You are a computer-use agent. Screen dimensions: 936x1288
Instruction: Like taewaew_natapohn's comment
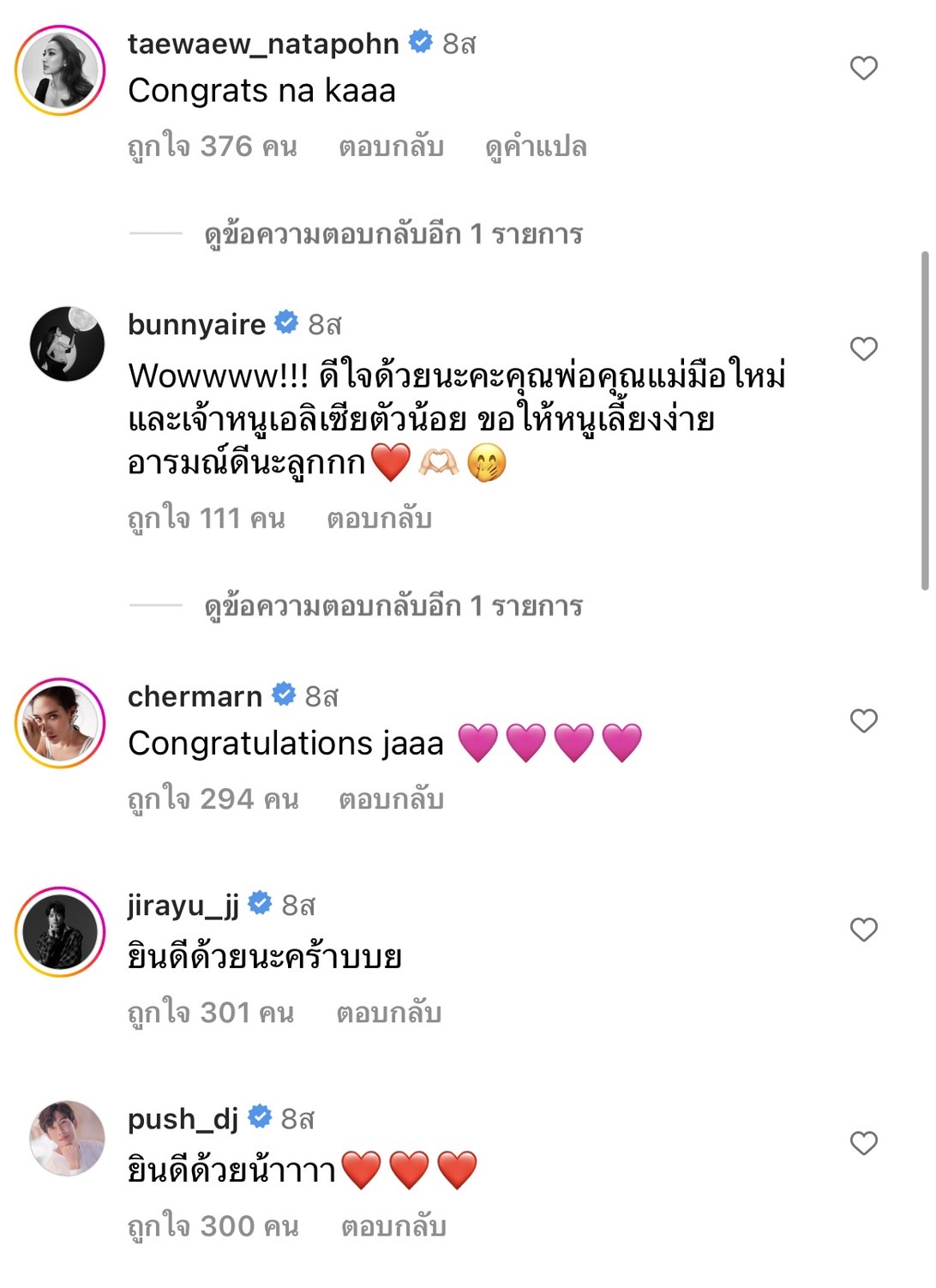click(x=863, y=68)
